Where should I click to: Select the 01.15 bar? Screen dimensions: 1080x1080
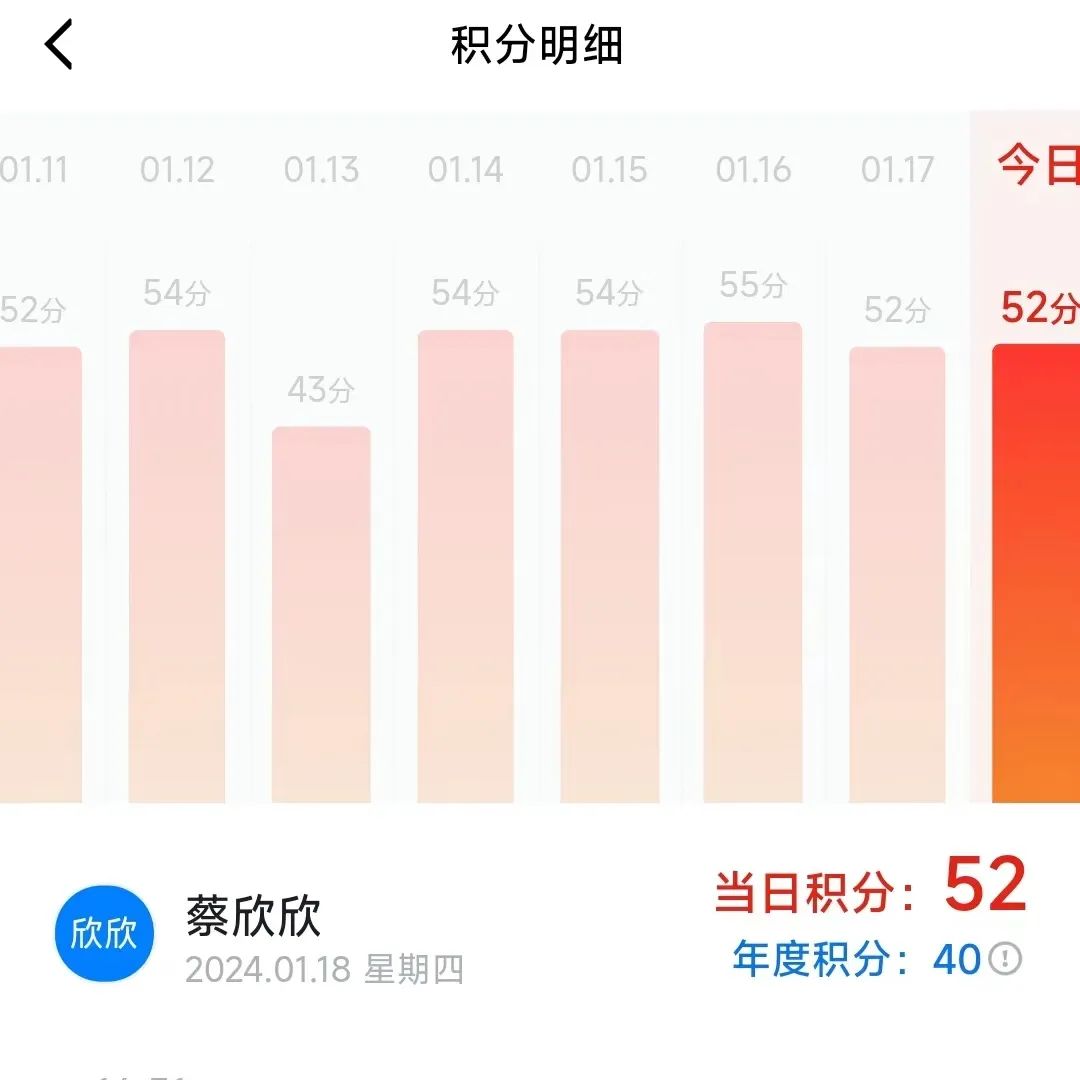coord(609,566)
